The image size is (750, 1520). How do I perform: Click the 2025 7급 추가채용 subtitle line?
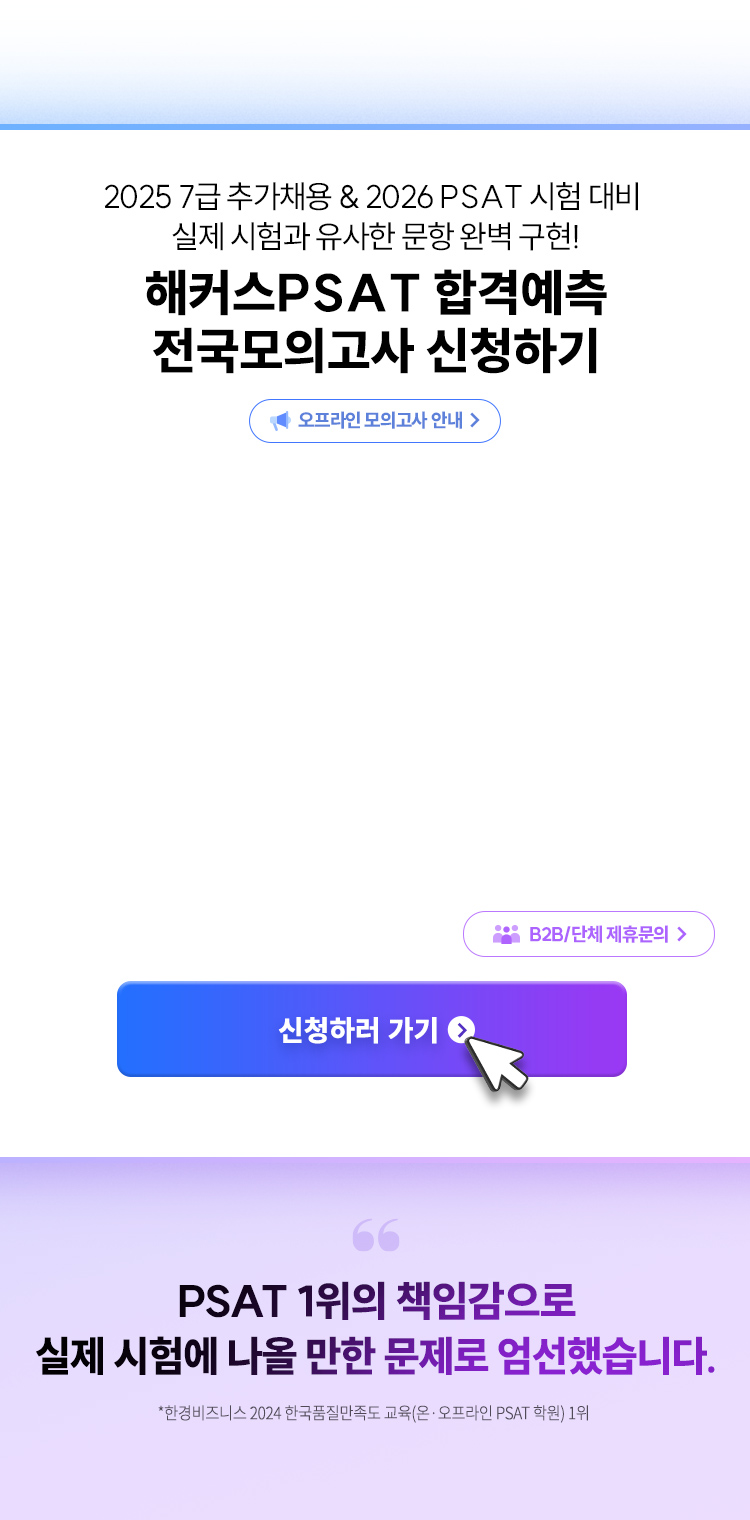pos(375,198)
